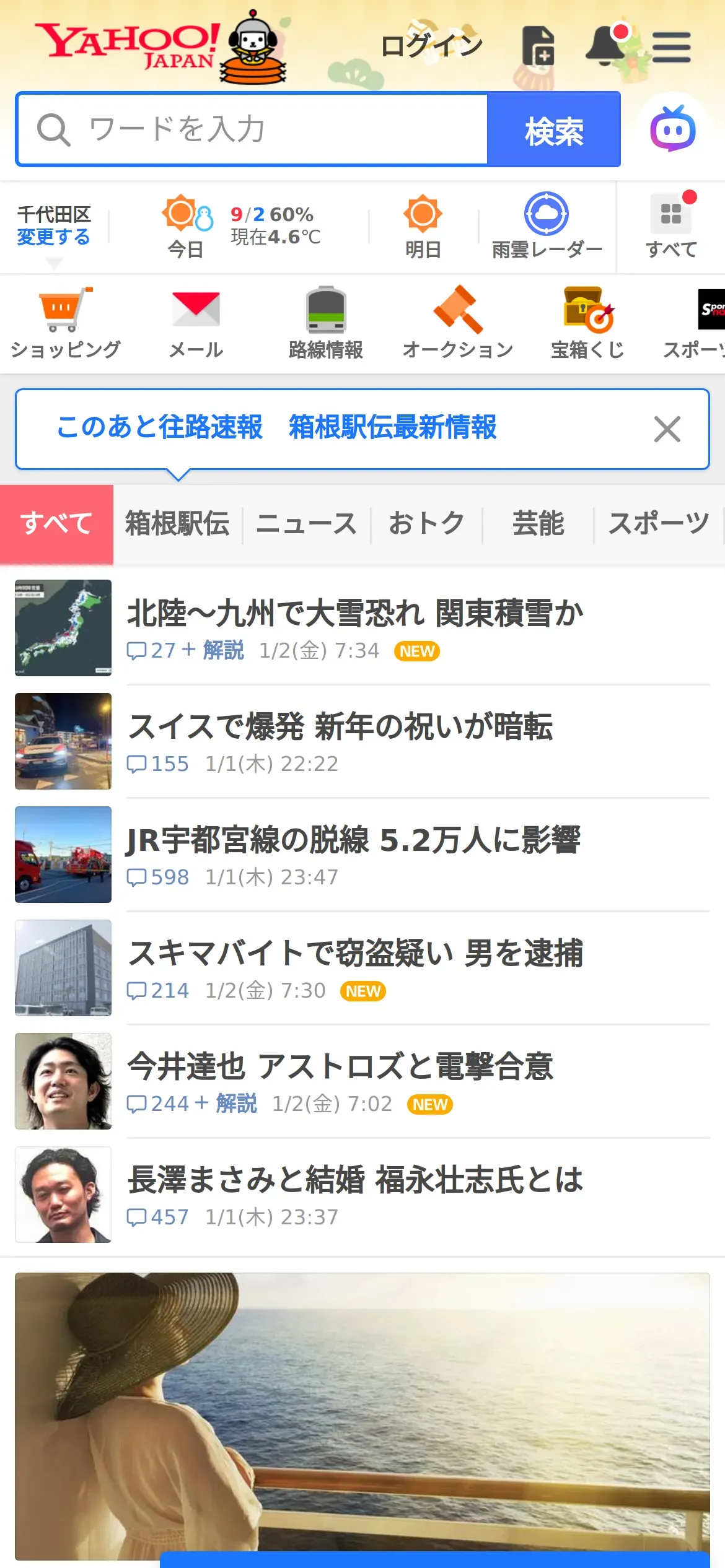The image size is (725, 1568).
Task: Switch to the ニュース tab
Action: [x=306, y=524]
